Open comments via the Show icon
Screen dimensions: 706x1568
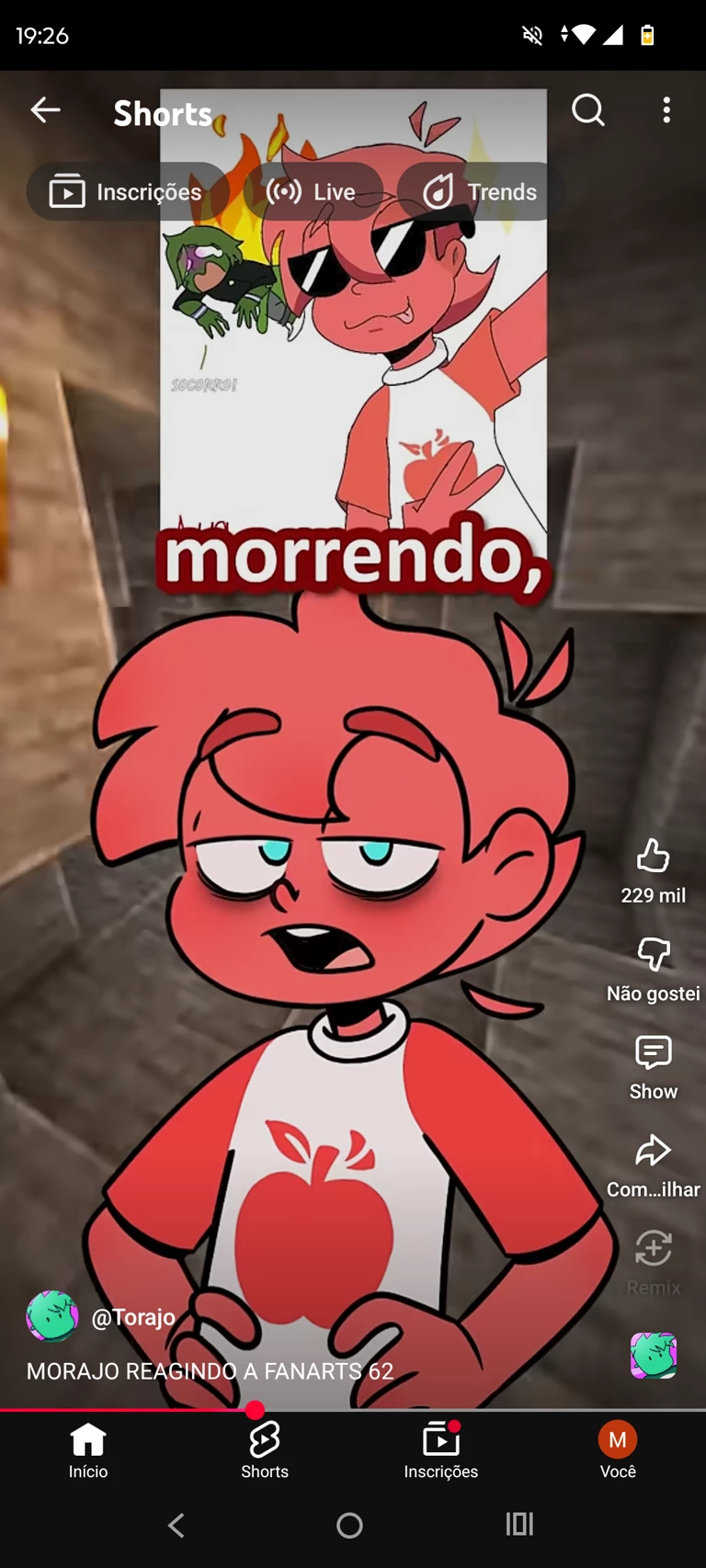tap(653, 1052)
